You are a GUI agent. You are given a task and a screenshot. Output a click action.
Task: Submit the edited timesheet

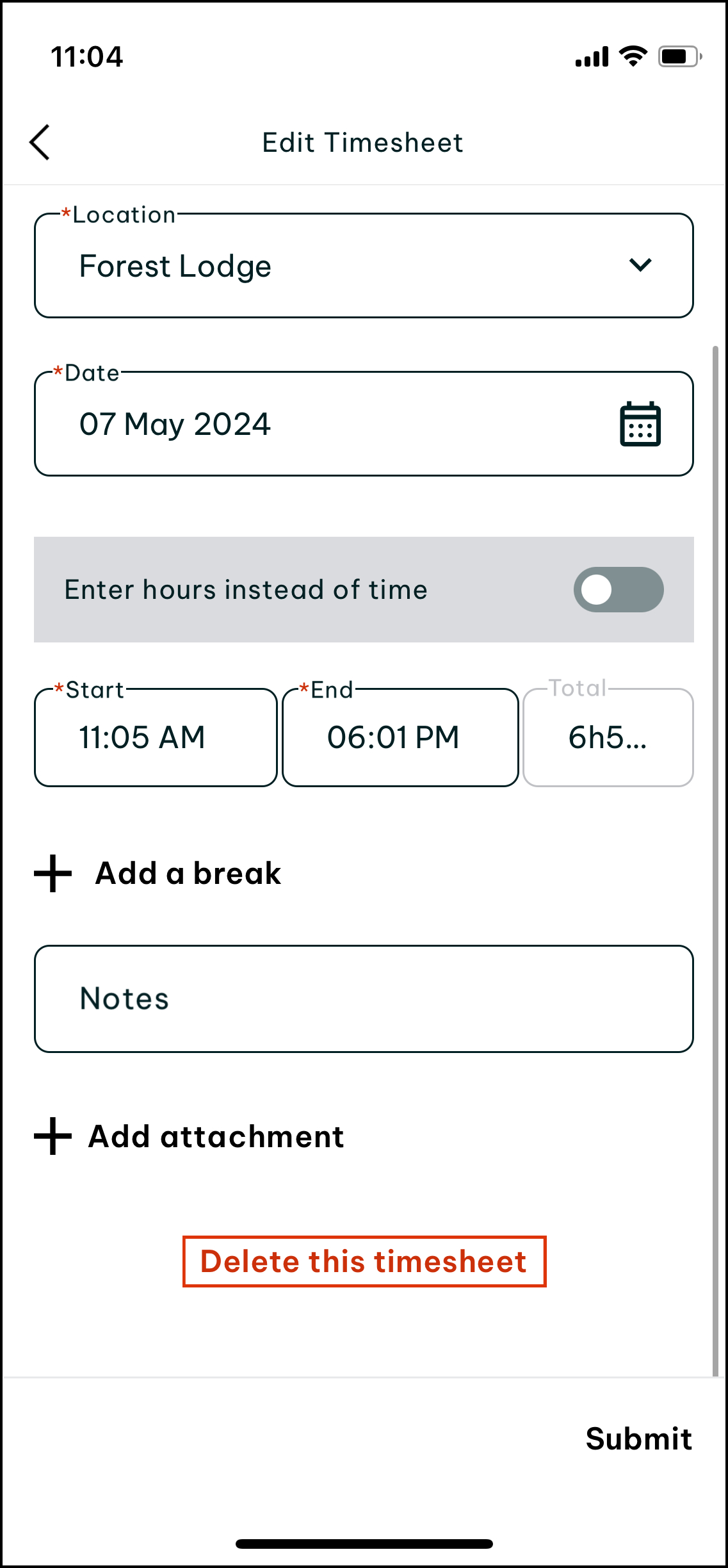coord(638,1439)
